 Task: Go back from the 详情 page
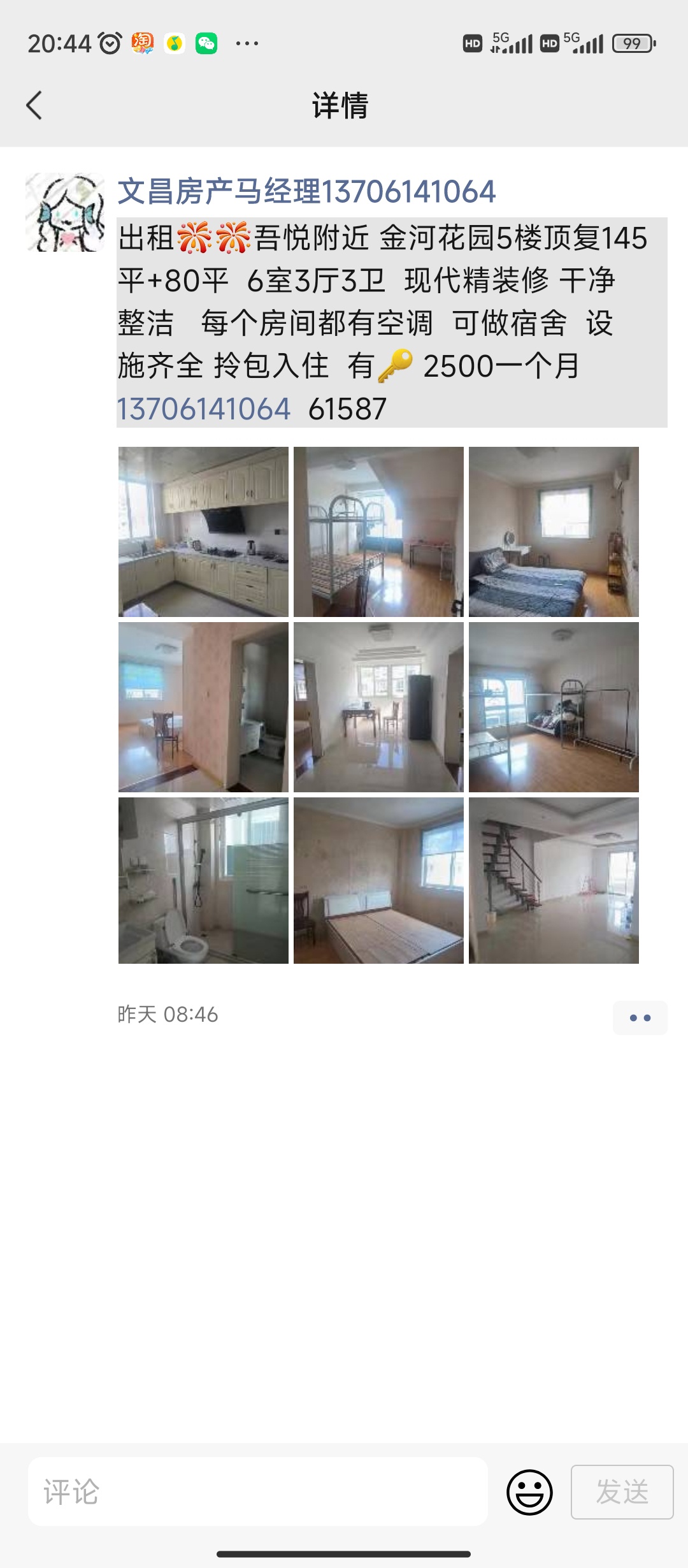[x=34, y=105]
